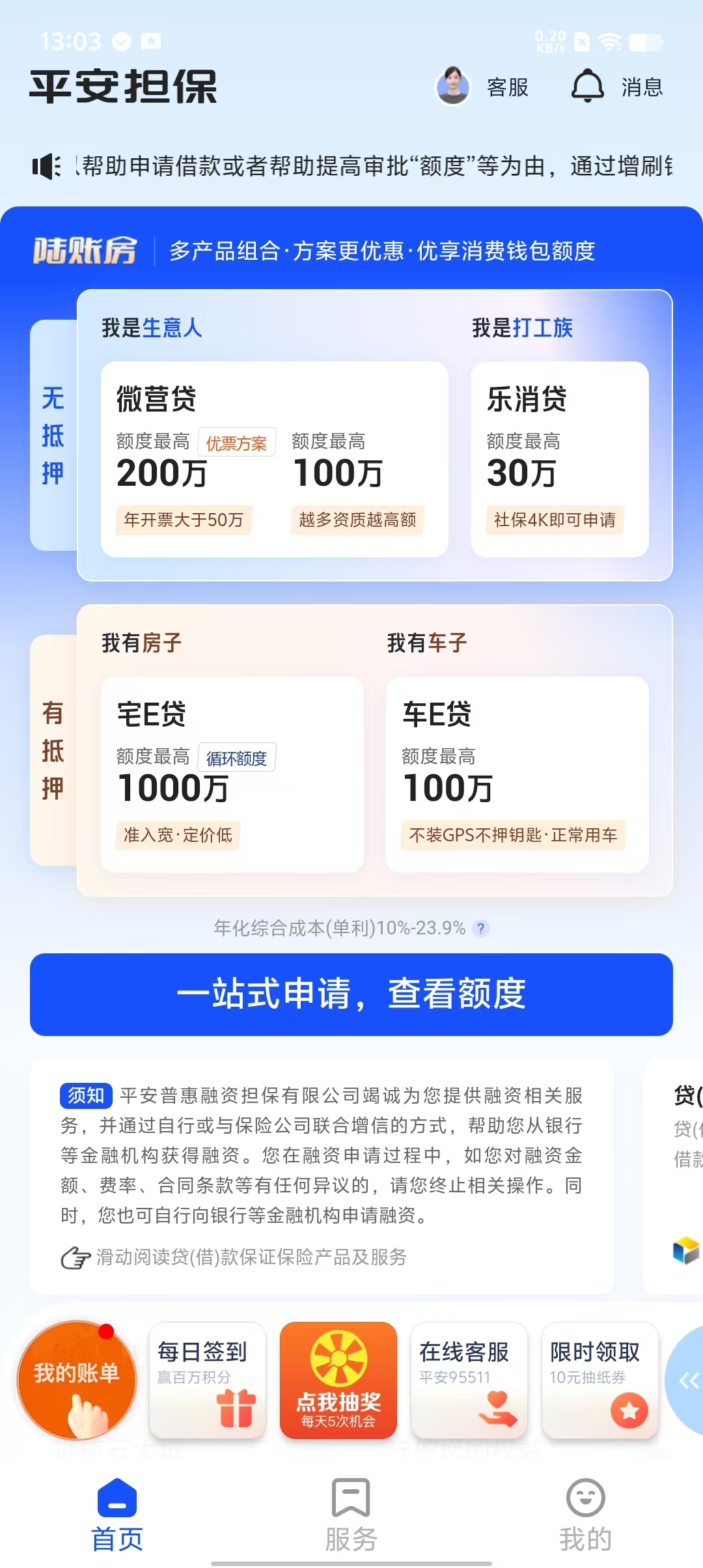Open 在线客服 平安95511
The height and width of the screenshot is (1568, 703).
469,1380
